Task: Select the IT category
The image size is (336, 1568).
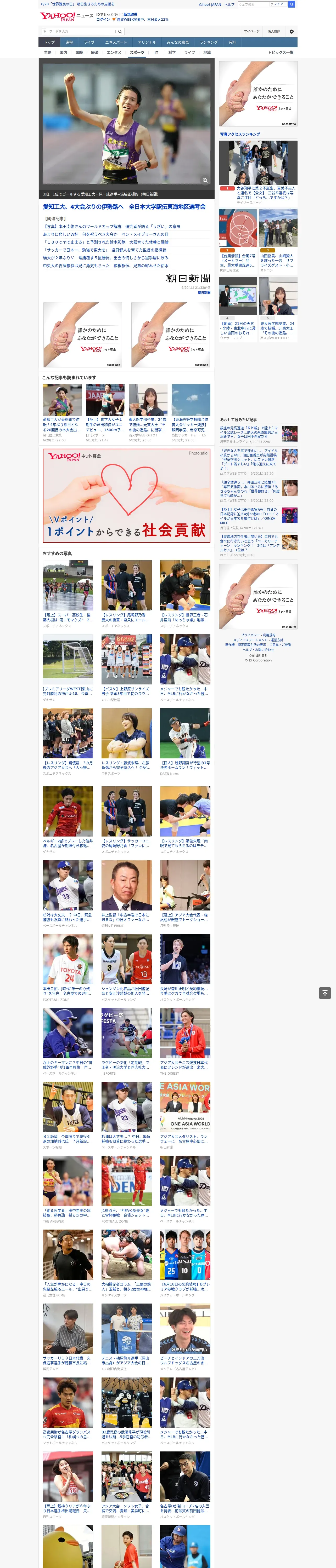Action: (156, 52)
